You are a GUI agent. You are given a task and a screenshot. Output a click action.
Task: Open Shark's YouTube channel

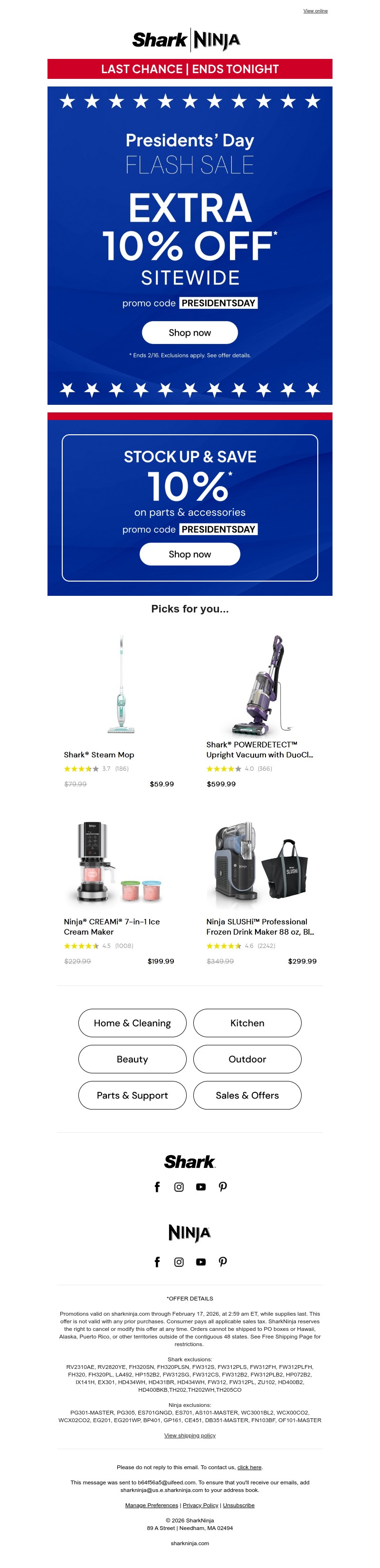point(201,1187)
